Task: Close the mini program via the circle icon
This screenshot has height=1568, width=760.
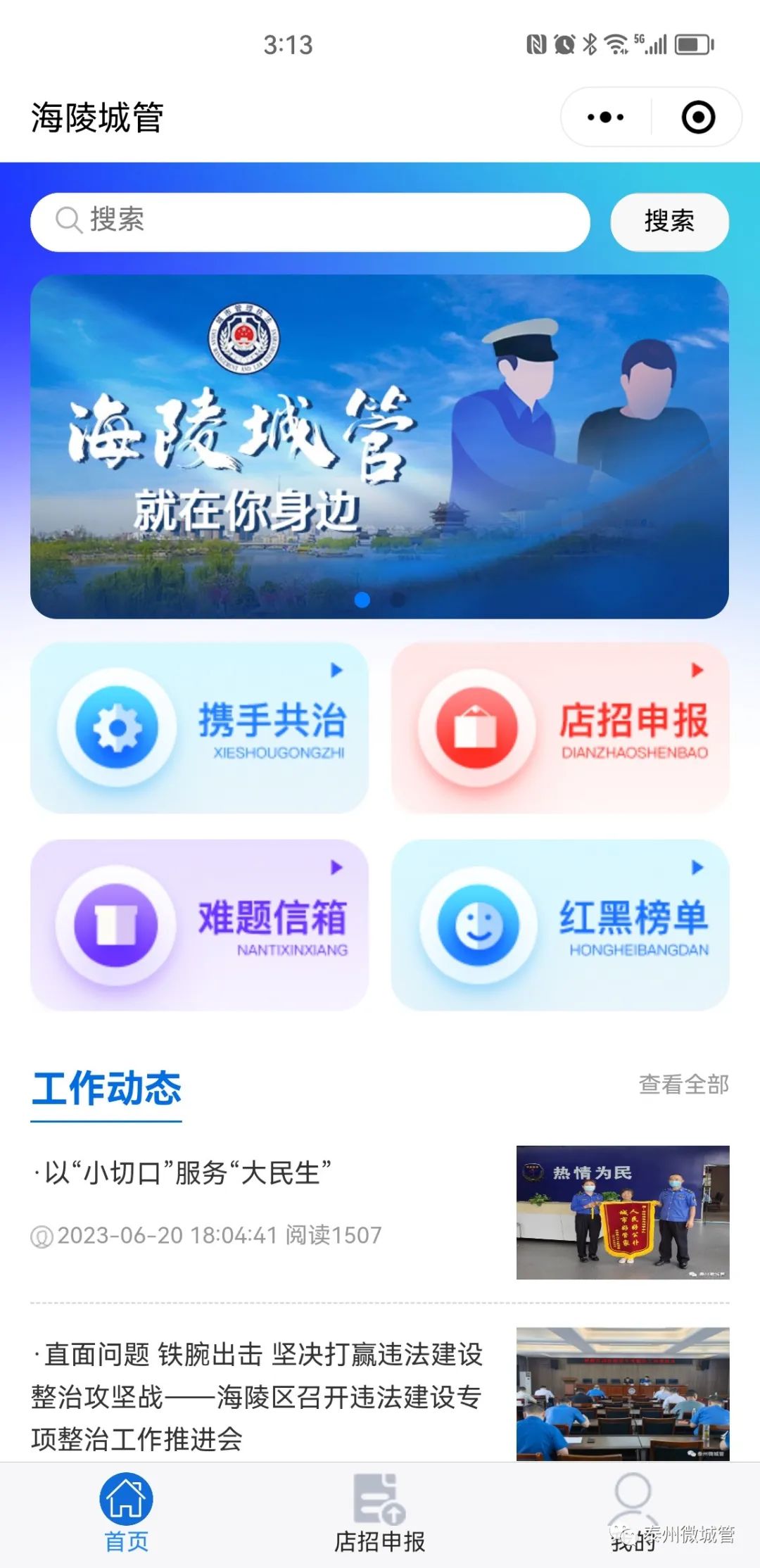Action: [x=698, y=118]
